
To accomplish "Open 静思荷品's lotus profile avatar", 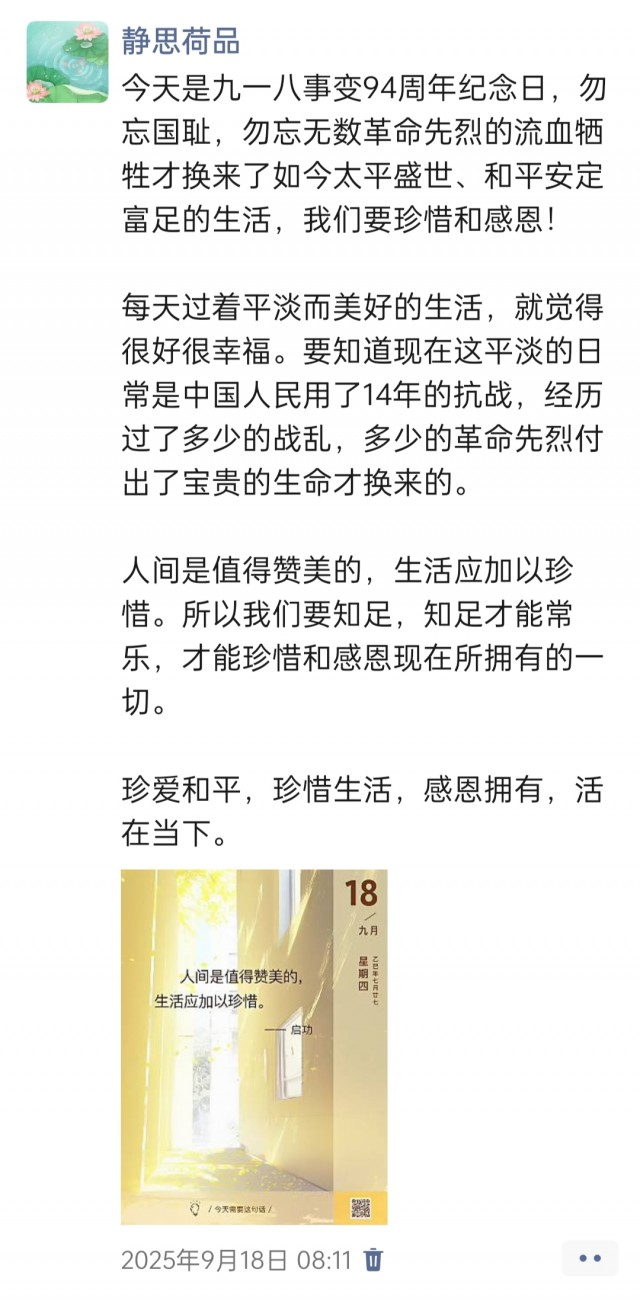I will coord(67,62).
